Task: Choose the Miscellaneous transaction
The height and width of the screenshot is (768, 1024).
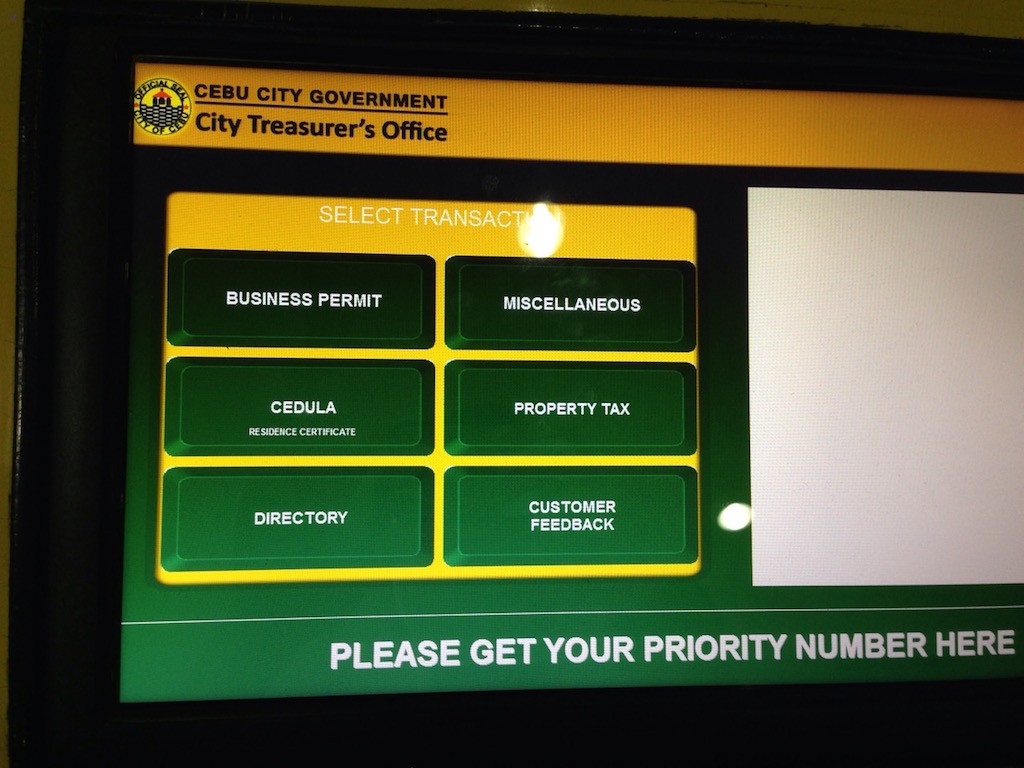Action: point(570,304)
